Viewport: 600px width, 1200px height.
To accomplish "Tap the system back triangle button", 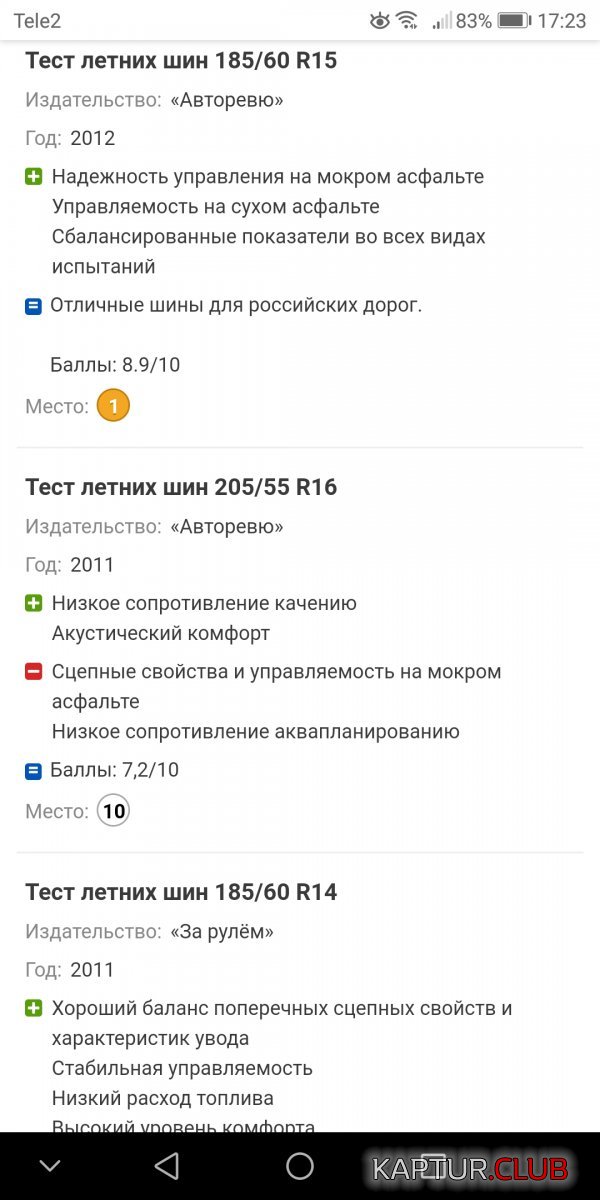I will pos(168,1166).
